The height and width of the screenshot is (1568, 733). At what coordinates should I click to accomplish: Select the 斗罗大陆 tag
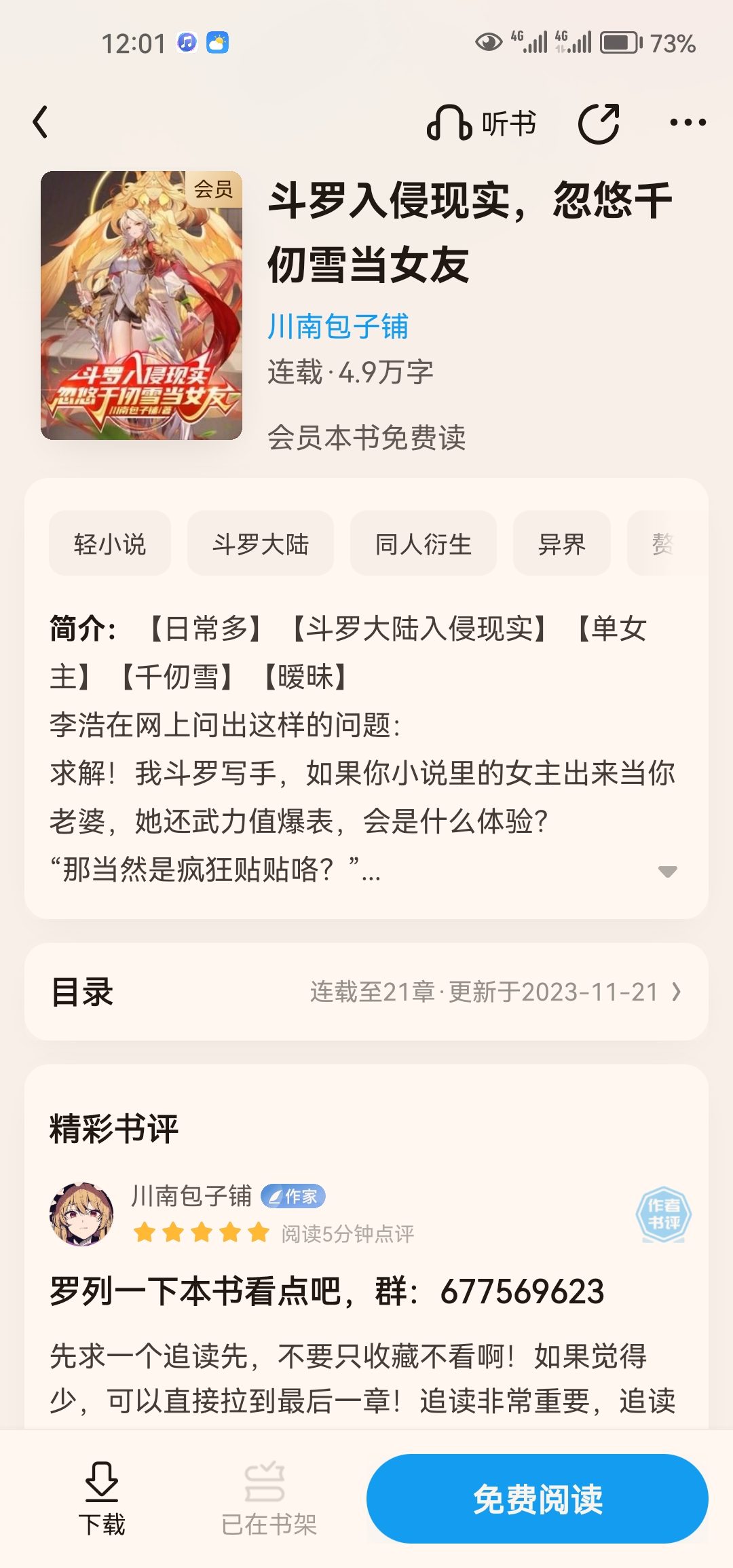(x=261, y=544)
